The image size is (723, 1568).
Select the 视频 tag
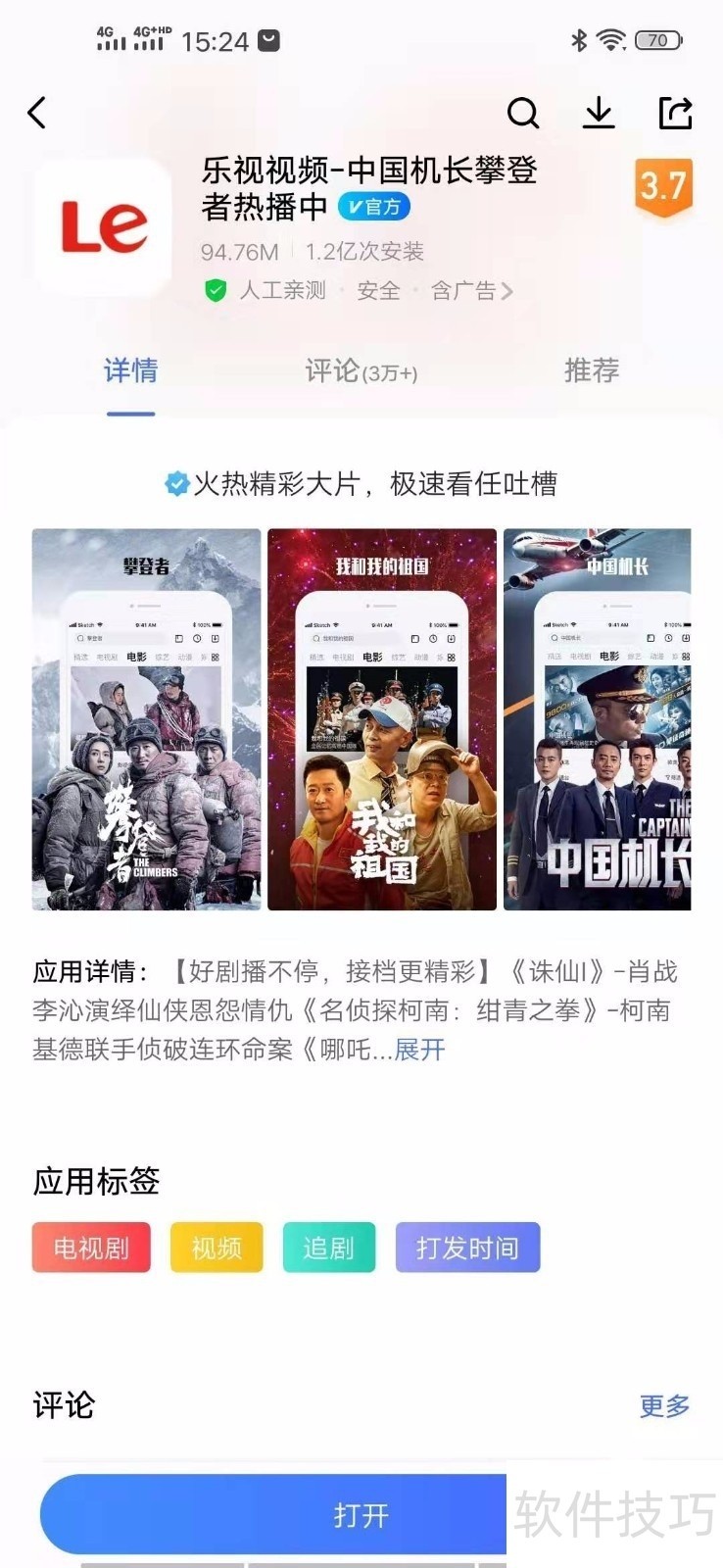point(217,1248)
